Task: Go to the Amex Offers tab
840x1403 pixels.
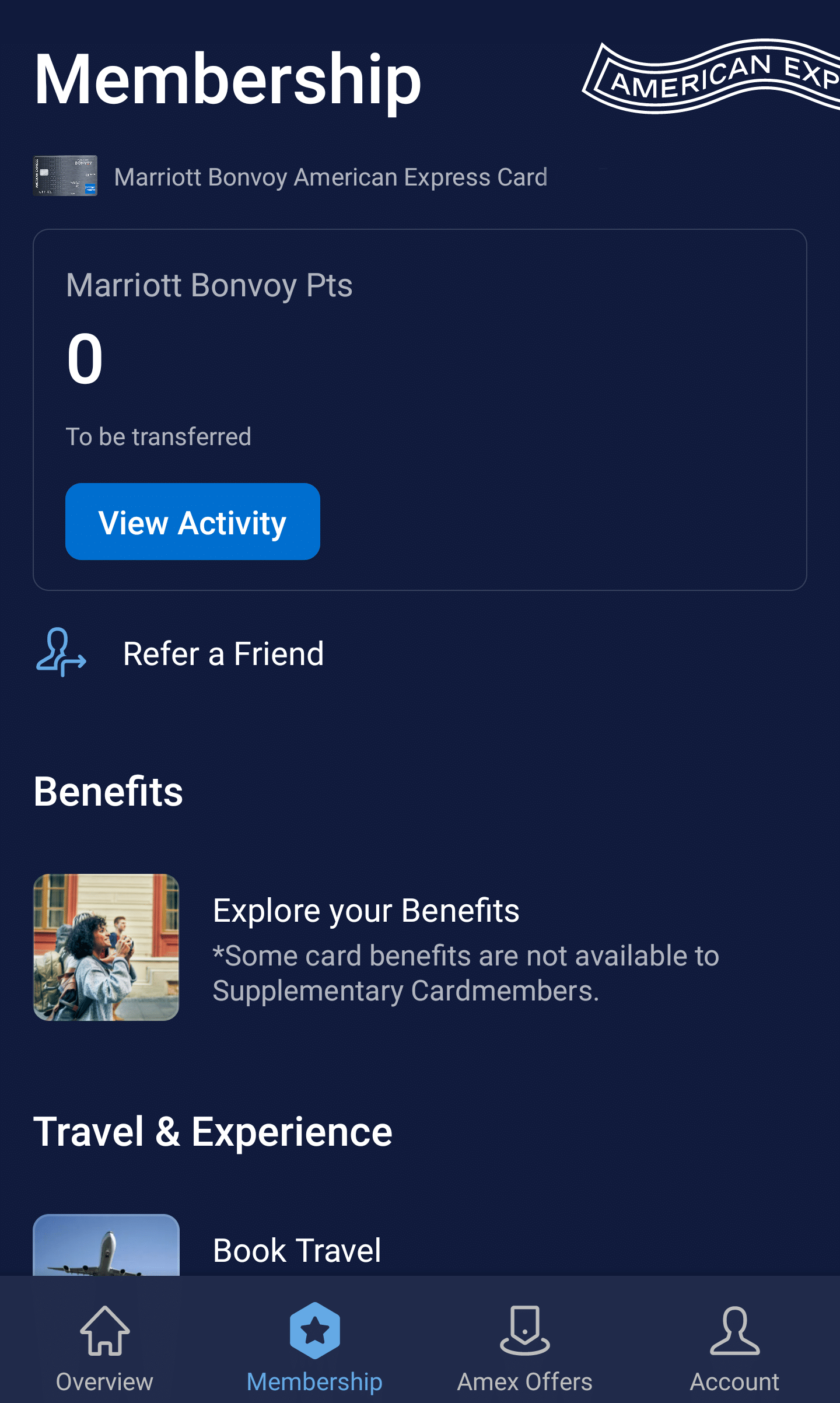Action: 524,1348
